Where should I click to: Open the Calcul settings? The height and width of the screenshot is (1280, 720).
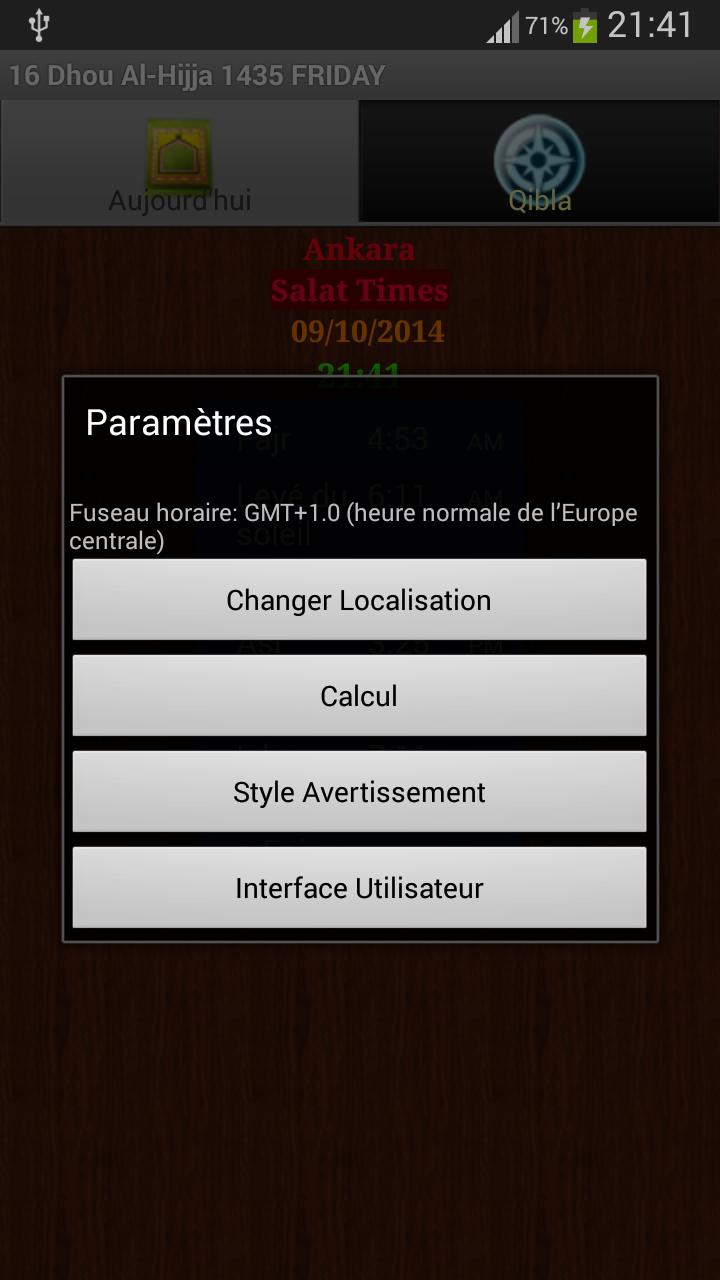pos(359,696)
